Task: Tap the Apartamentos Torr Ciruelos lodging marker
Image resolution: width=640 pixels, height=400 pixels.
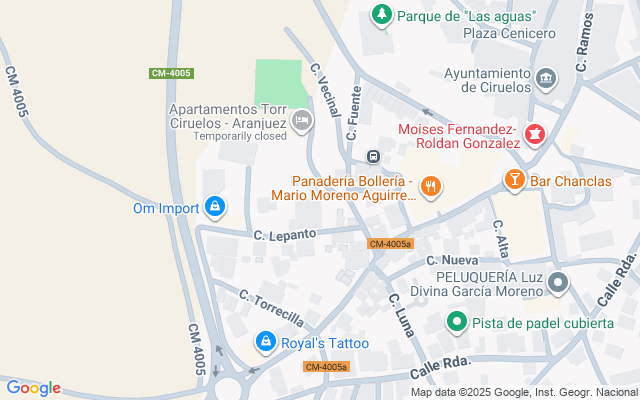Action: 302,122
